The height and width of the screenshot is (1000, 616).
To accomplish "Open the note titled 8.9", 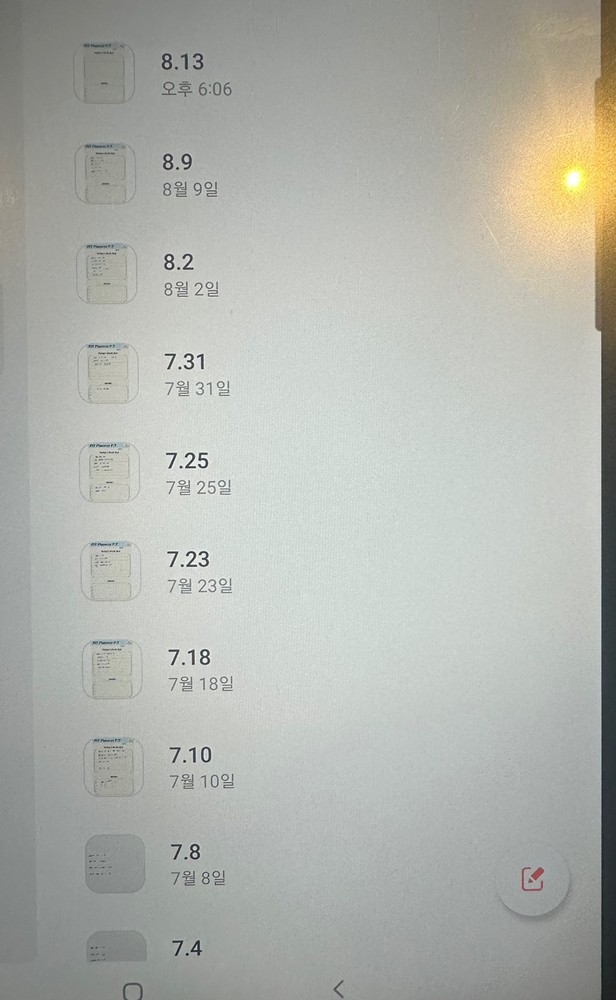I will (x=178, y=162).
